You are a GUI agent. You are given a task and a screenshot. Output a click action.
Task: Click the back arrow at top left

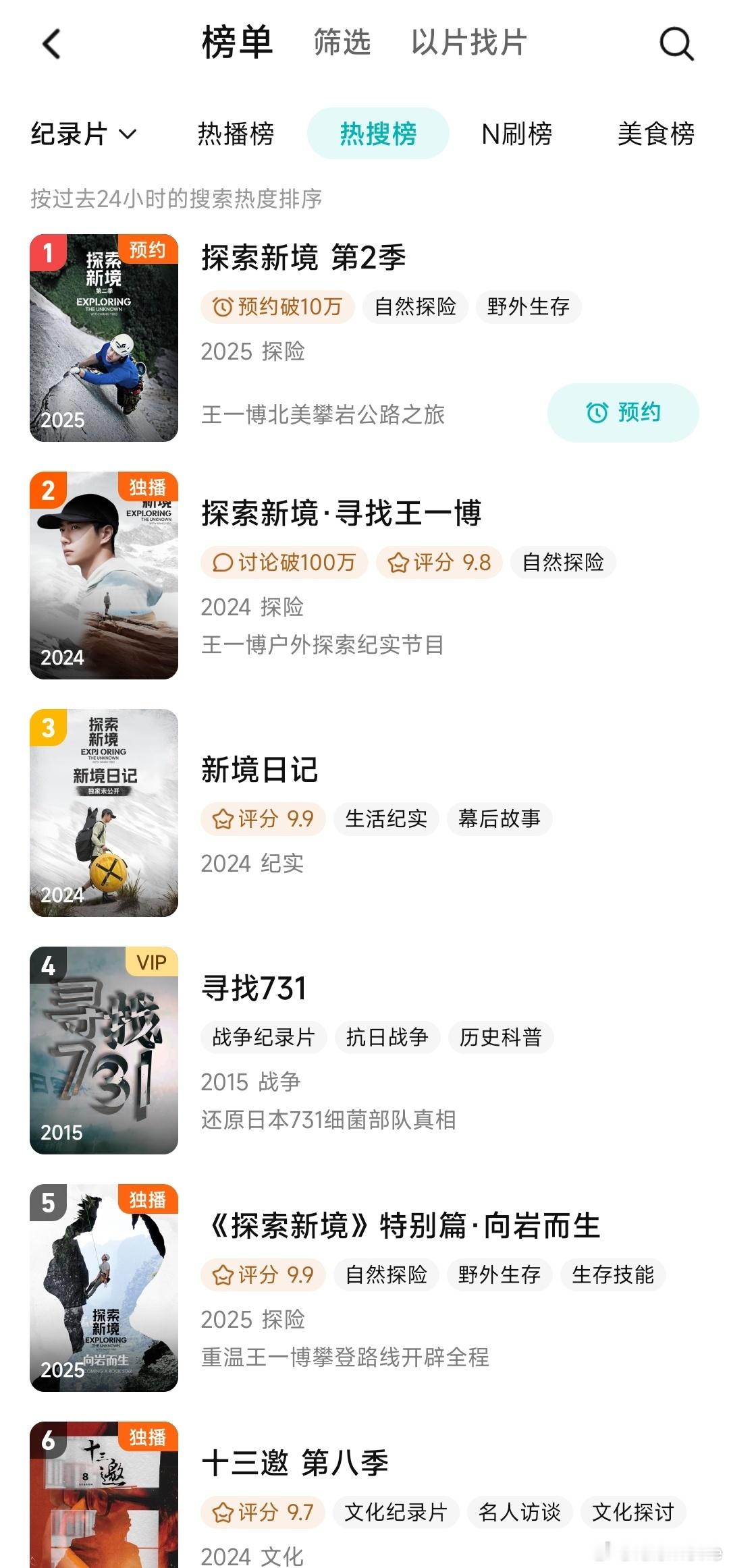pos(51,44)
